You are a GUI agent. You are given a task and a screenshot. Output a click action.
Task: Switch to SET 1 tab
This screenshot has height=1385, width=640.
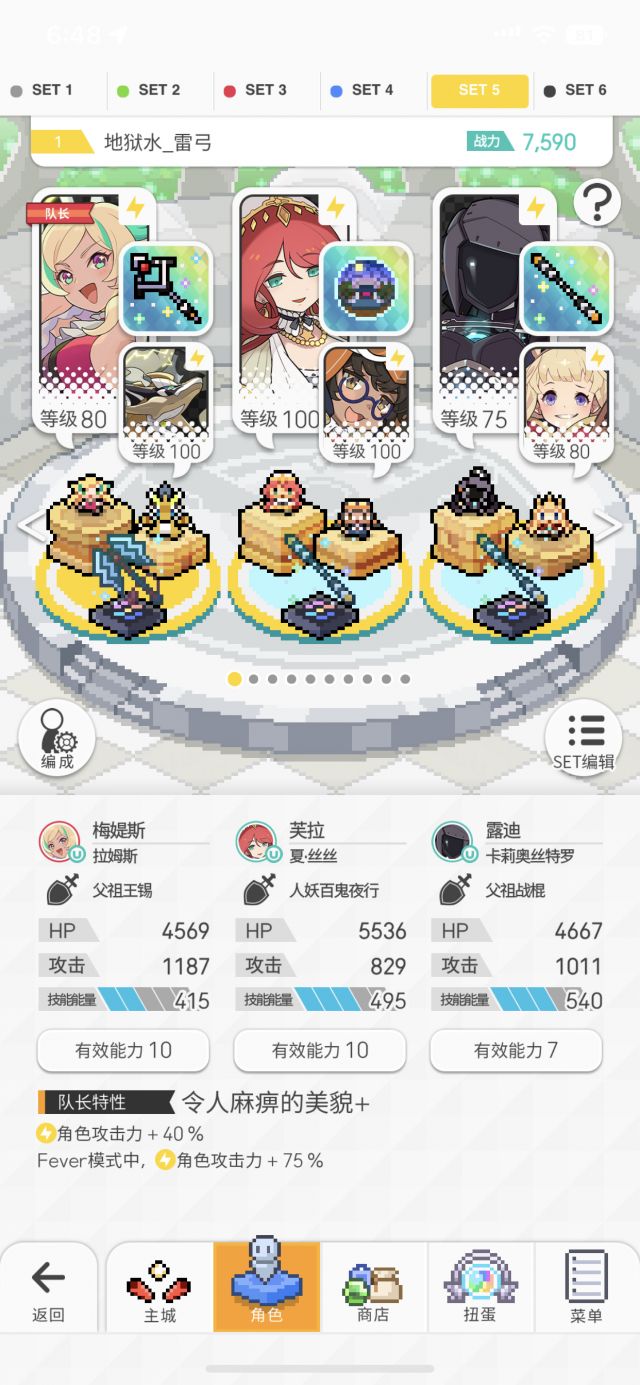pos(42,90)
